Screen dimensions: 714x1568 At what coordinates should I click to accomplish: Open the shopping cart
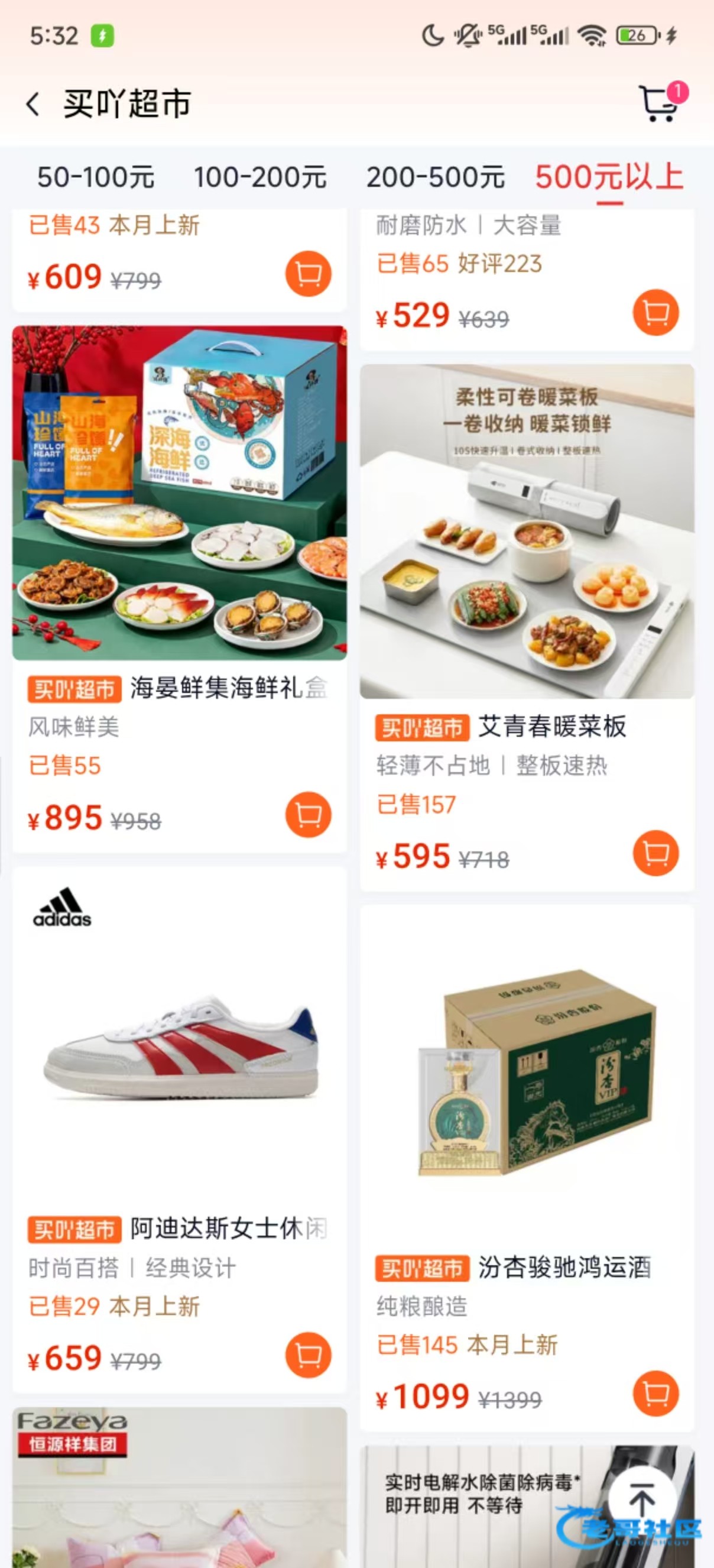[658, 103]
